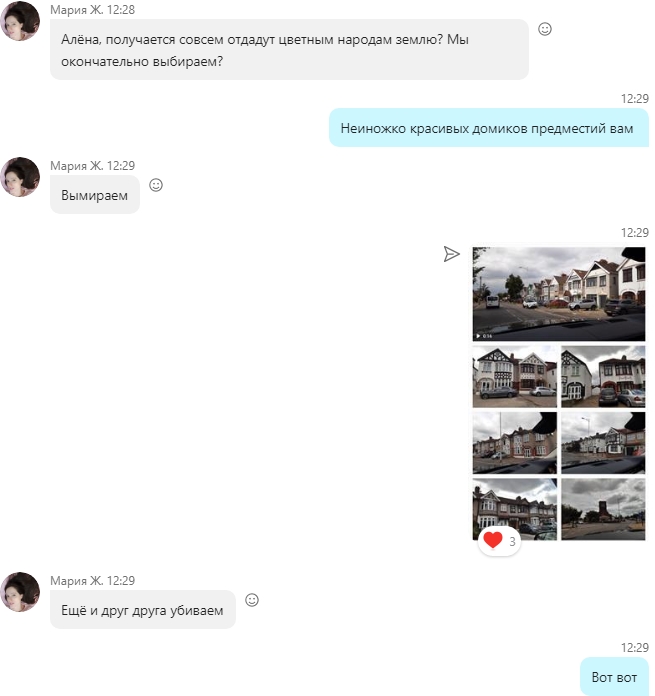Viewport: 655px width, 696px height.
Task: Play the large street video thumbnail
Action: tap(559, 294)
